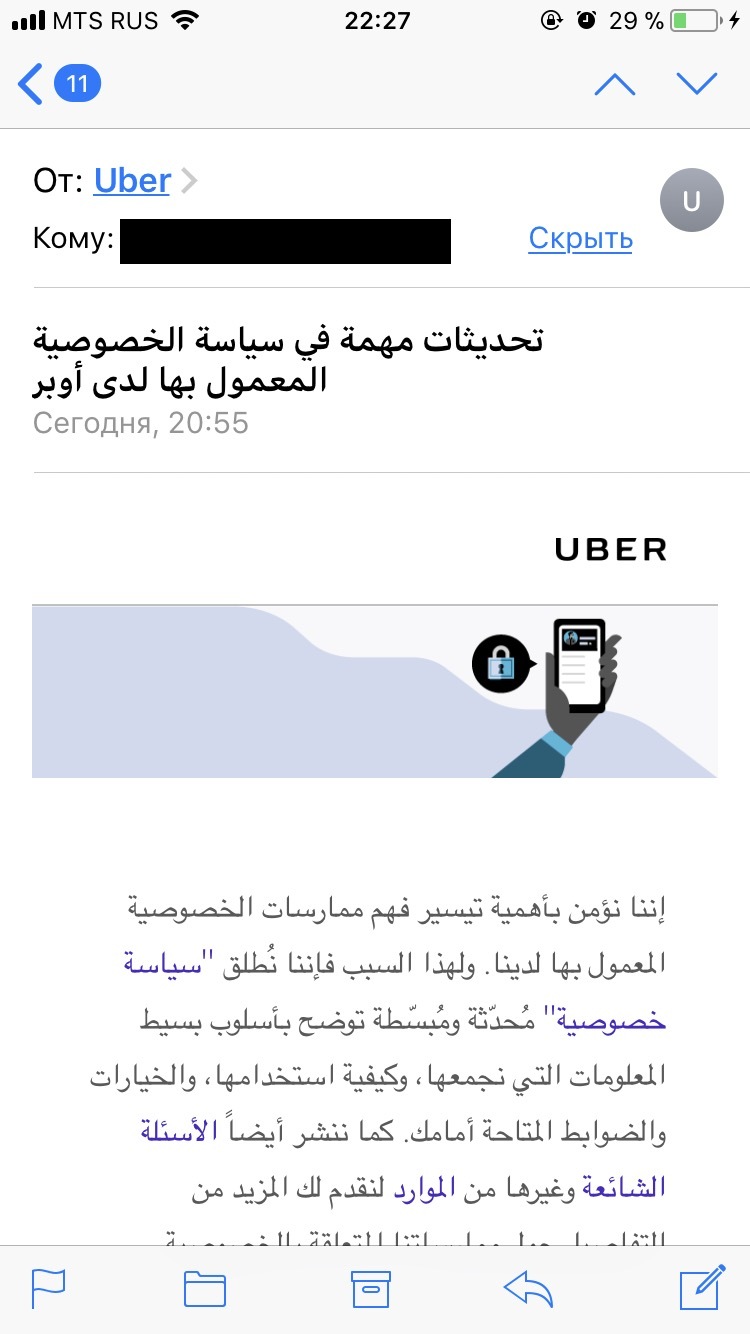Show the next message with down arrow
This screenshot has height=1334, width=750.
pos(696,84)
